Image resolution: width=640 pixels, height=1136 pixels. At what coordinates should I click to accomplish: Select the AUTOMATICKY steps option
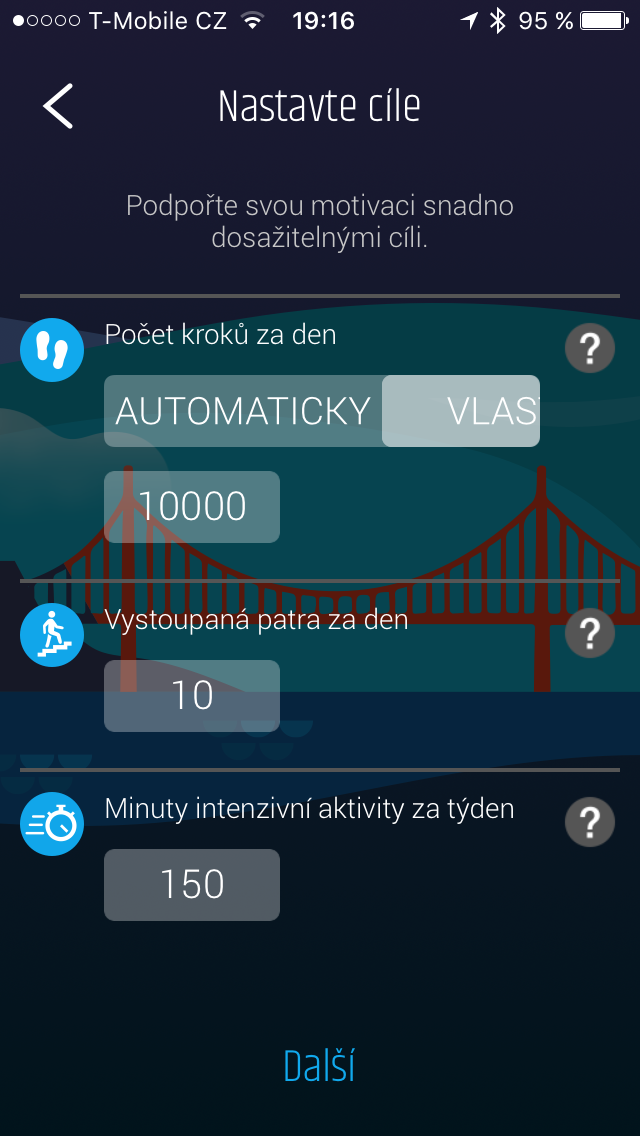243,411
